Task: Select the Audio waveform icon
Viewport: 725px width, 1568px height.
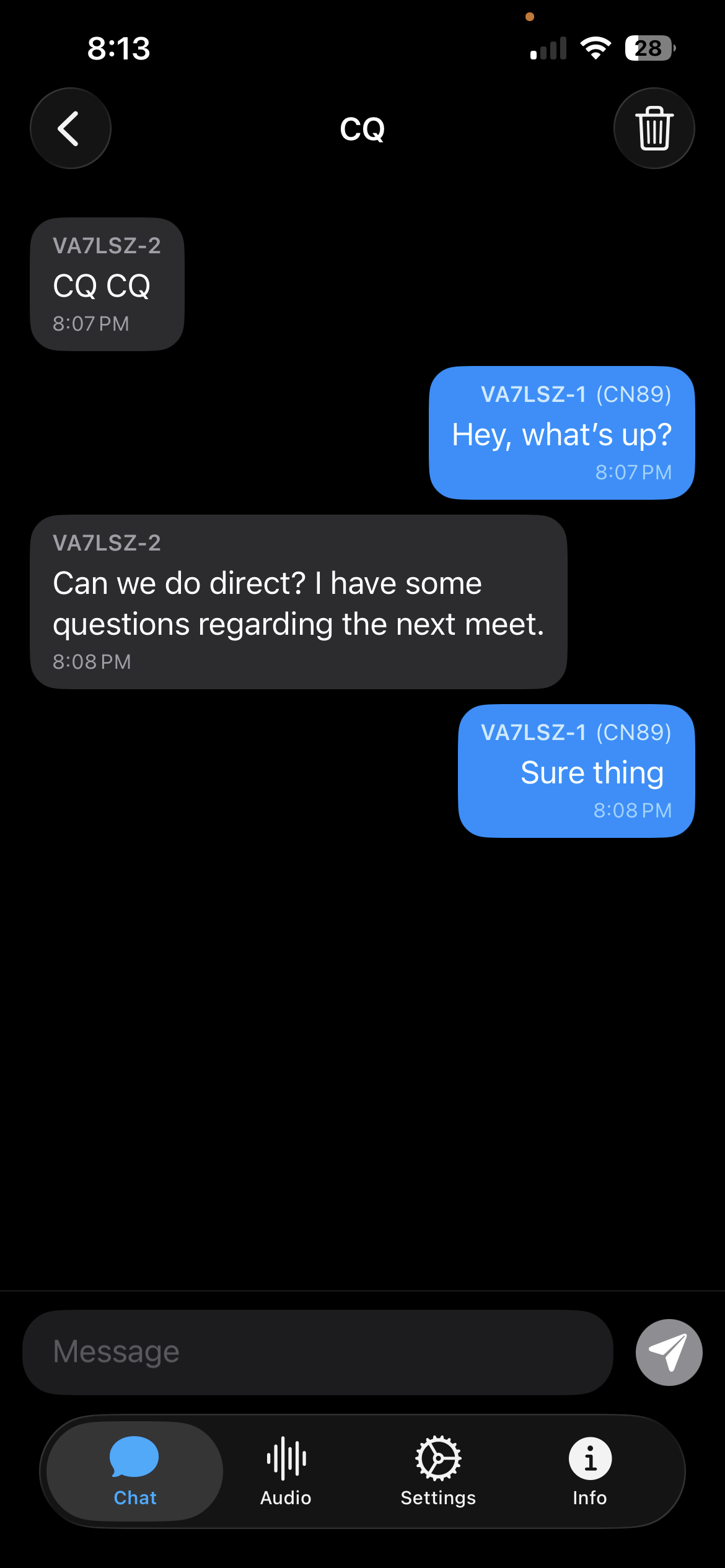Action: point(285,1458)
